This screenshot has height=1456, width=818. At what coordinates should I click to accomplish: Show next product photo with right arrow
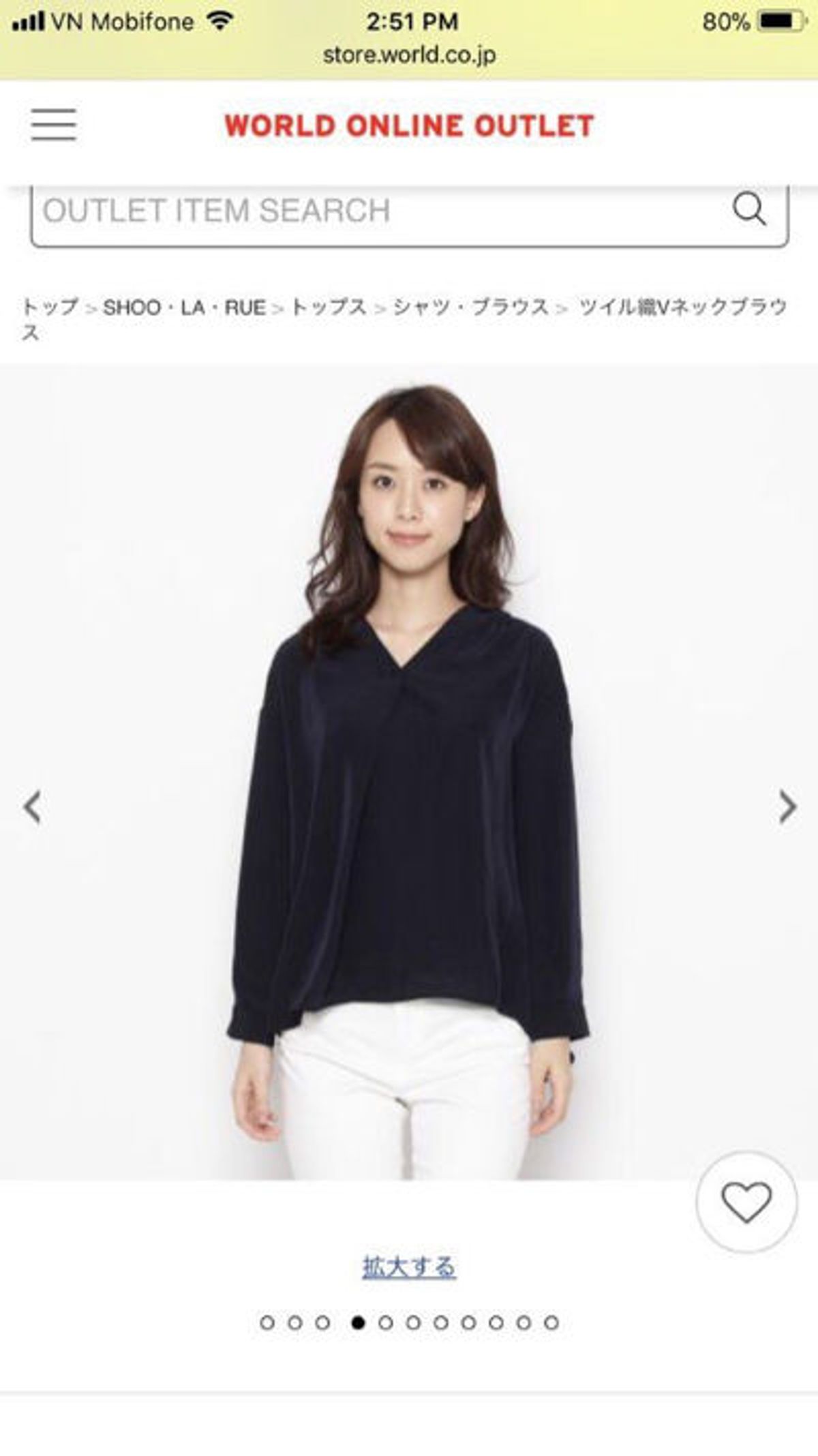point(787,807)
